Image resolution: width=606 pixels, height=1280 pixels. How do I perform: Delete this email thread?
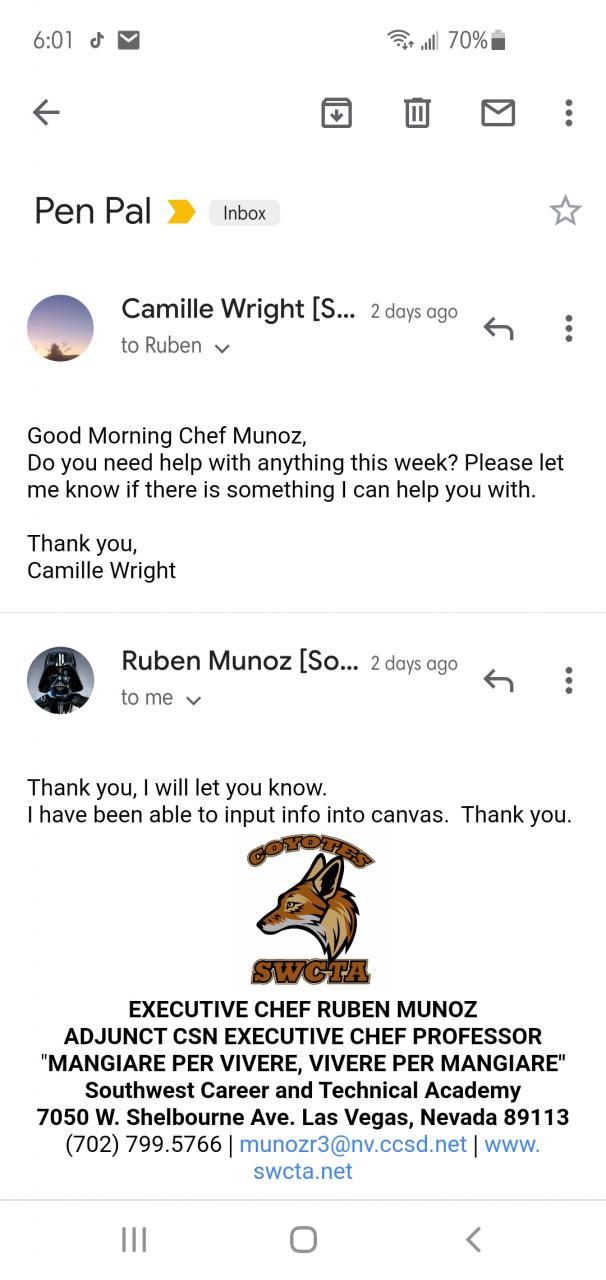click(x=417, y=113)
